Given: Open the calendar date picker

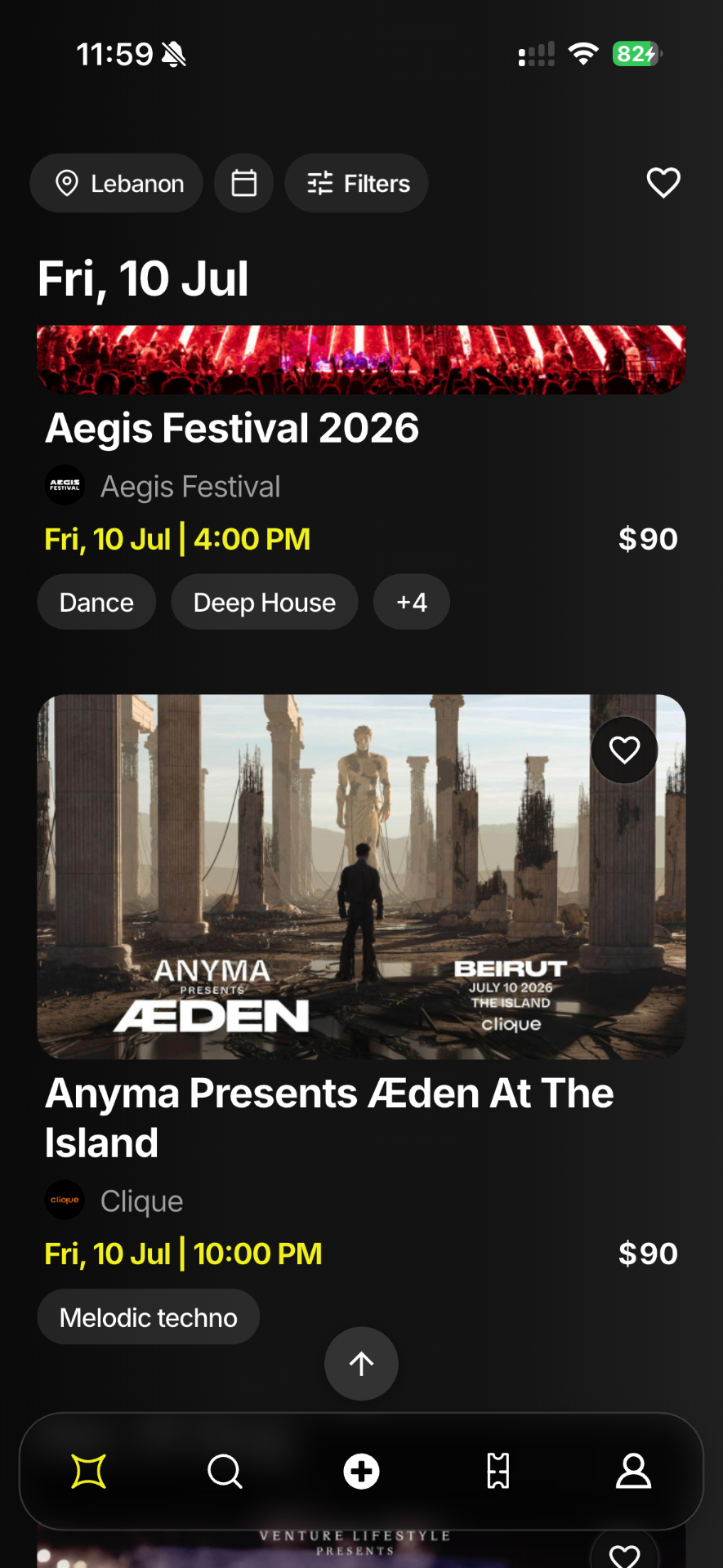Looking at the screenshot, I should (x=243, y=183).
